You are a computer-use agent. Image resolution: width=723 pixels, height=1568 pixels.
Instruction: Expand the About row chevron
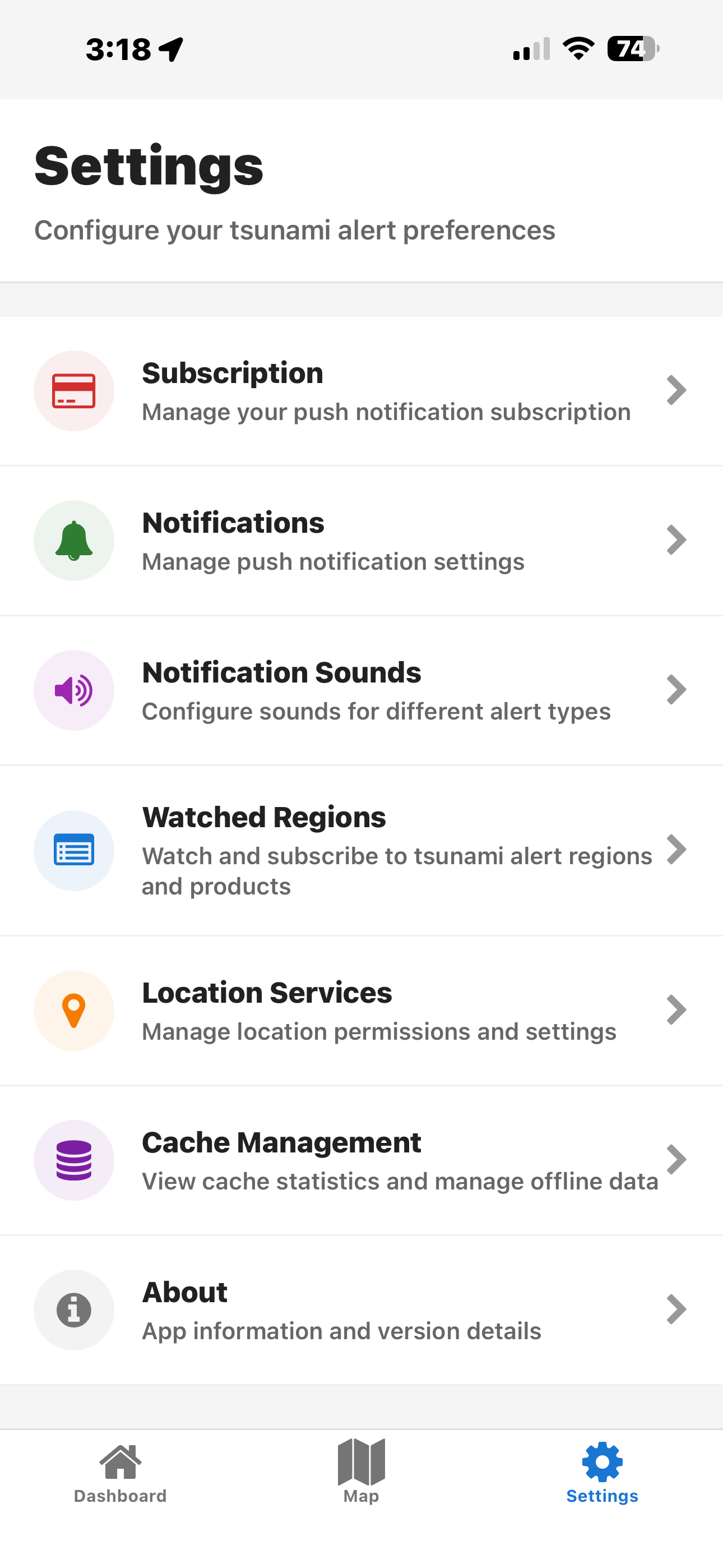click(x=675, y=1310)
